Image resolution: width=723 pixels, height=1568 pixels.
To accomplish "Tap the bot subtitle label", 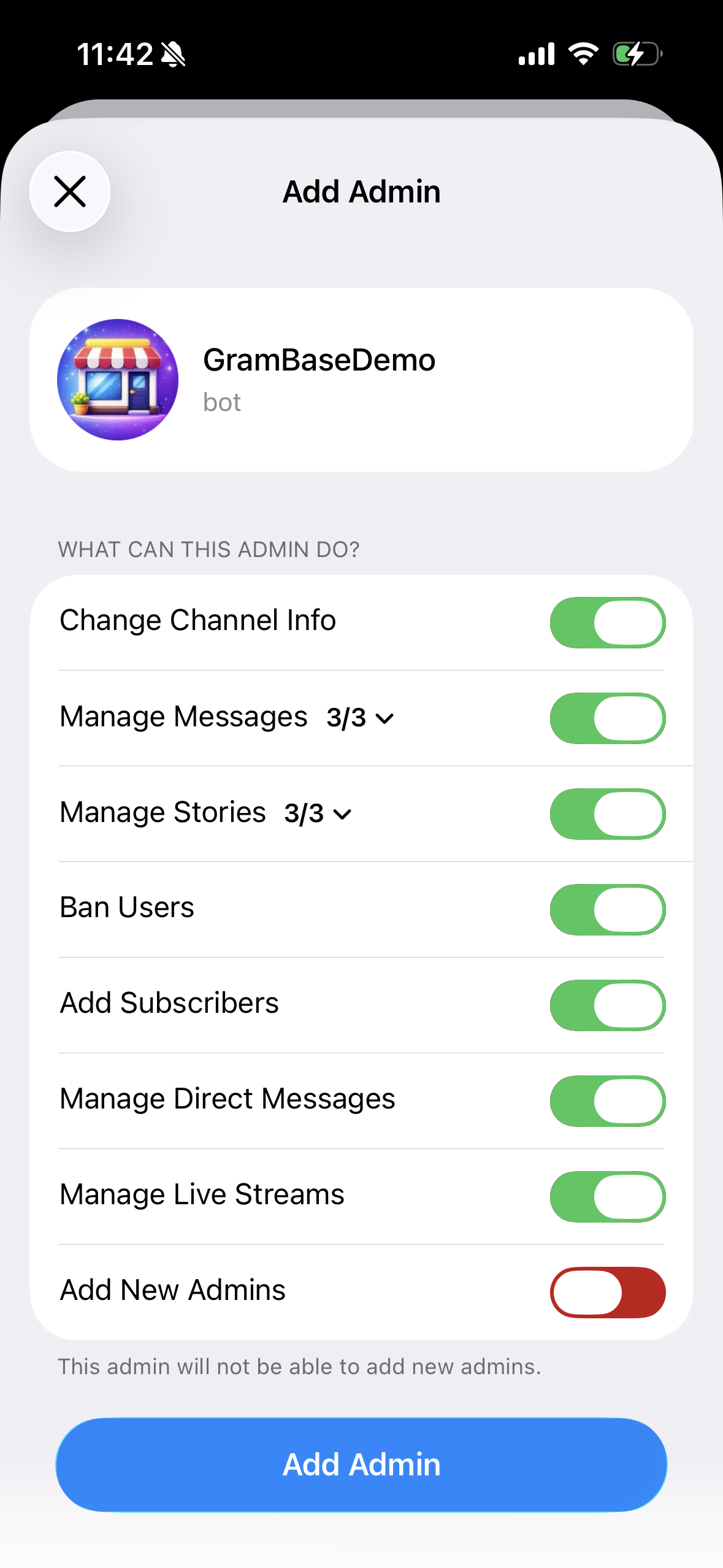I will [x=221, y=402].
